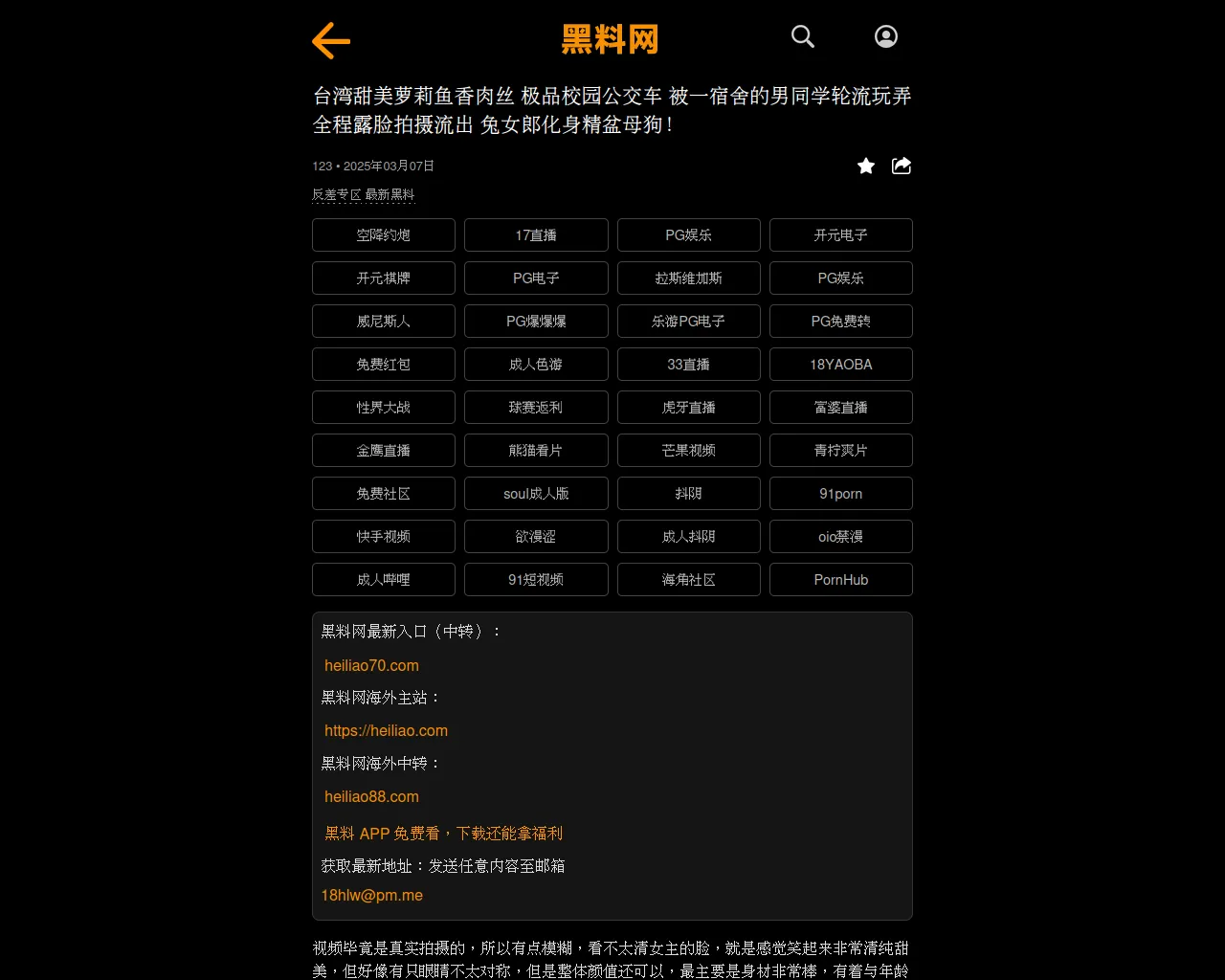Open the search icon
The image size is (1225, 980).
click(x=802, y=36)
